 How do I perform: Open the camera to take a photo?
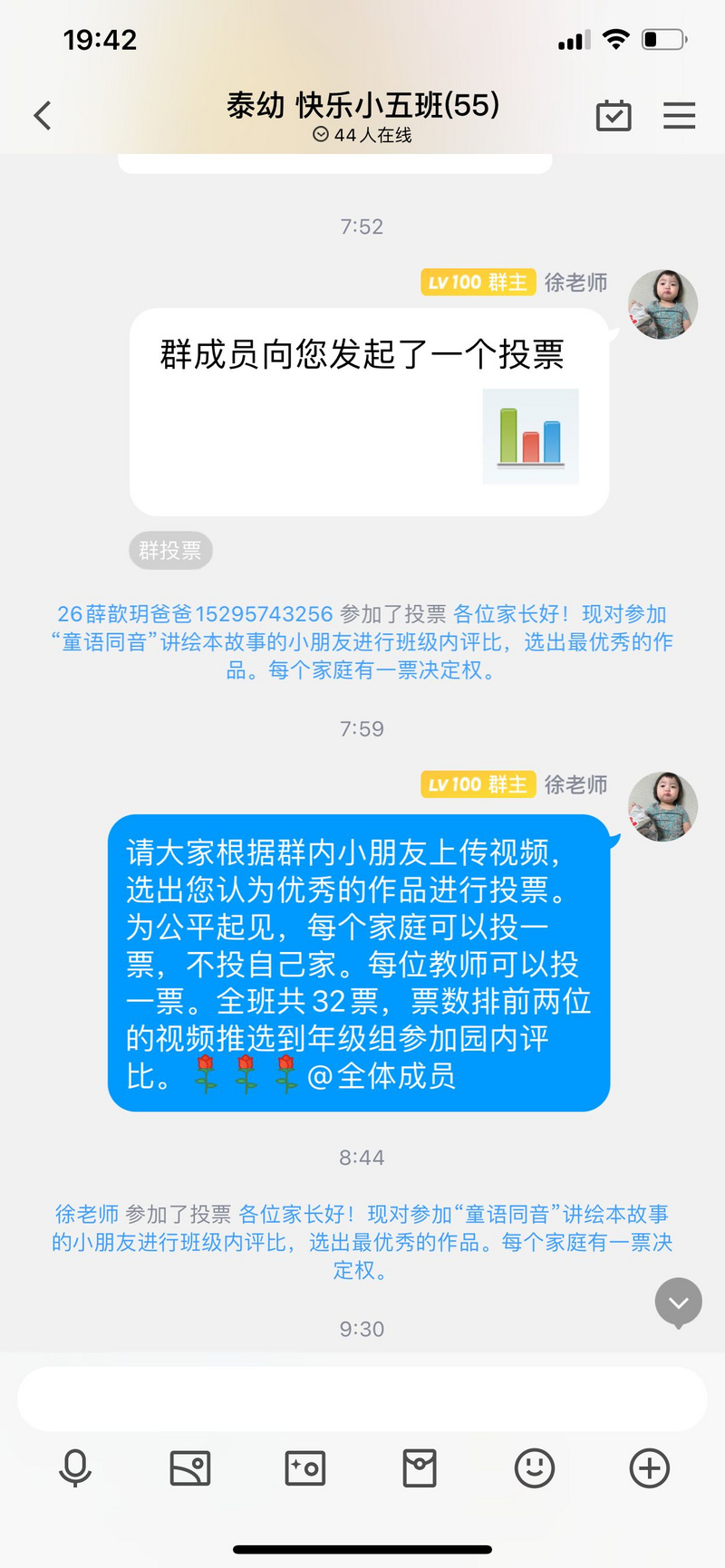pos(305,1468)
